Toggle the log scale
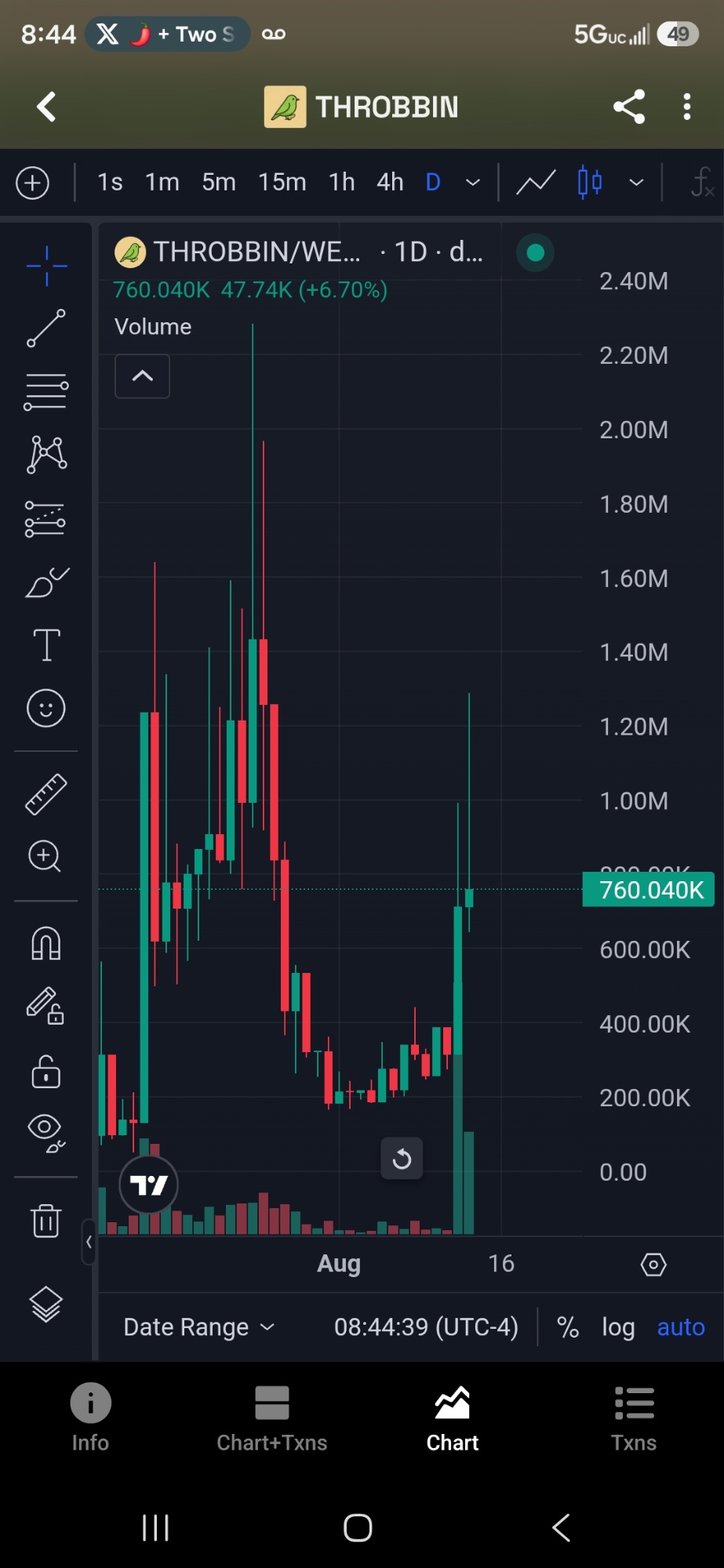This screenshot has height=1568, width=724. click(x=618, y=1327)
